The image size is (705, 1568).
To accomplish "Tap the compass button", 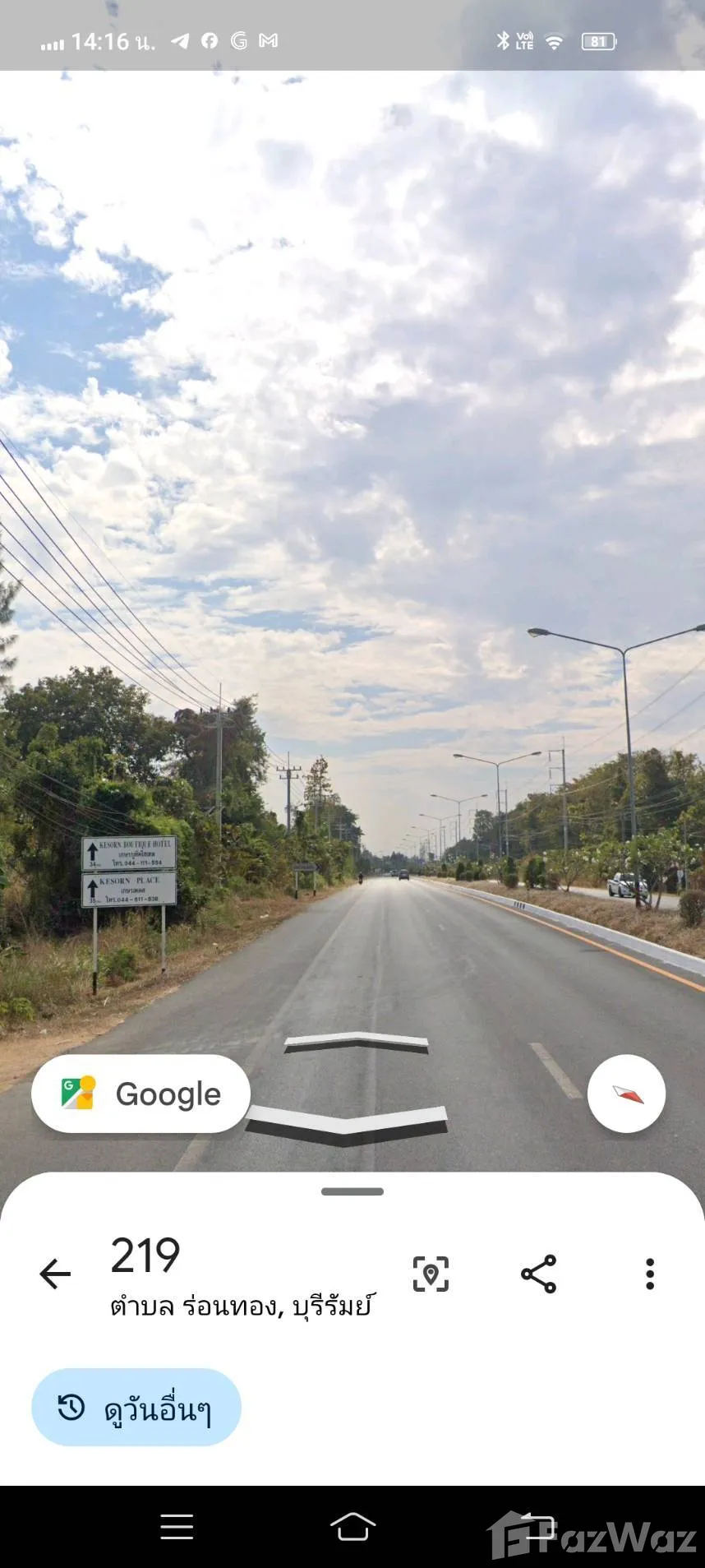I will click(x=626, y=1094).
